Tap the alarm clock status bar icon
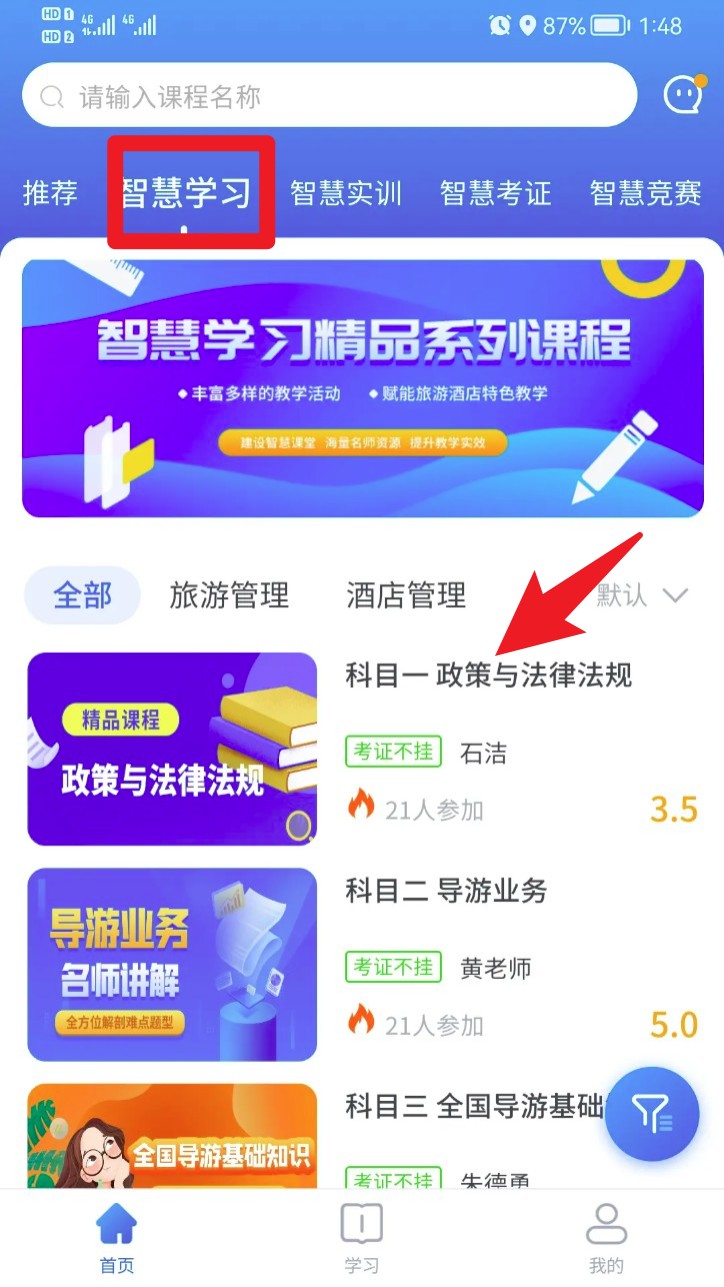This screenshot has width=724, height=1287. pyautogui.click(x=501, y=25)
